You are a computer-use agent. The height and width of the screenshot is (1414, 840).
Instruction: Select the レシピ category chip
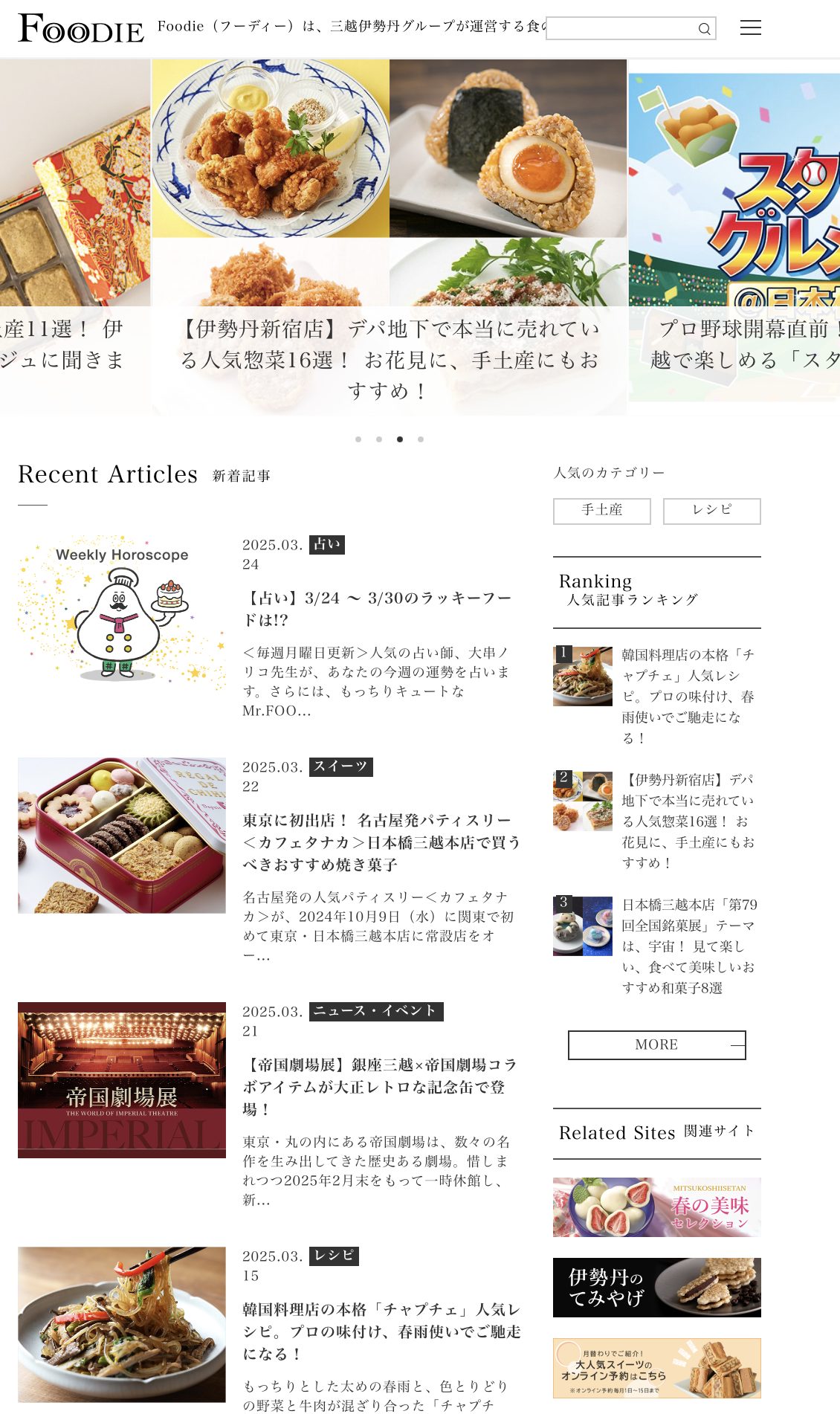point(711,511)
